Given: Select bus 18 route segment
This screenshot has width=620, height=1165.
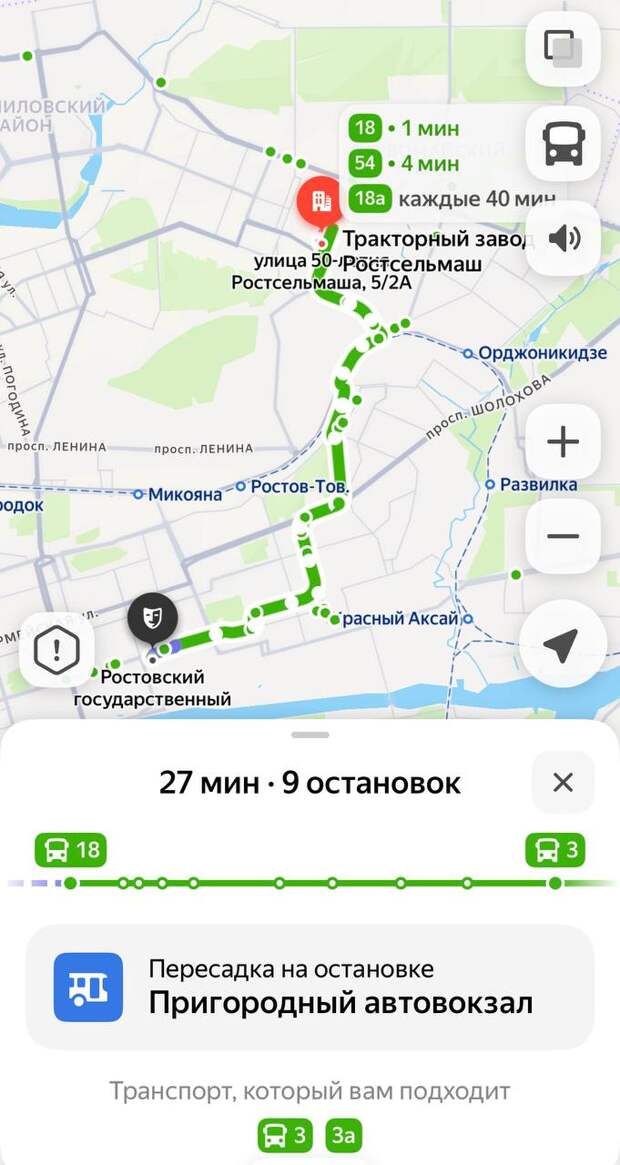Looking at the screenshot, I should tap(71, 850).
